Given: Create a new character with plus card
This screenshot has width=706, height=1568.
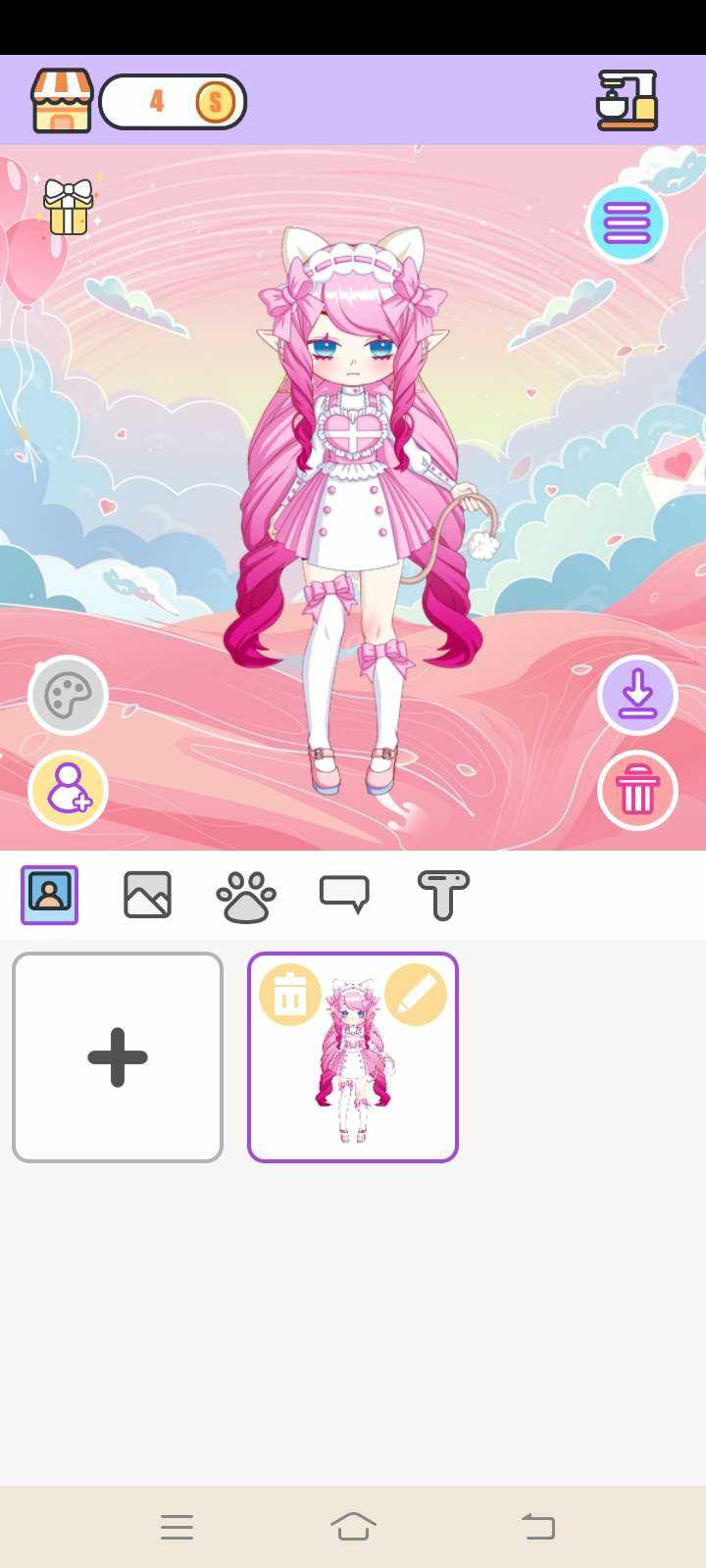Looking at the screenshot, I should (x=118, y=1057).
